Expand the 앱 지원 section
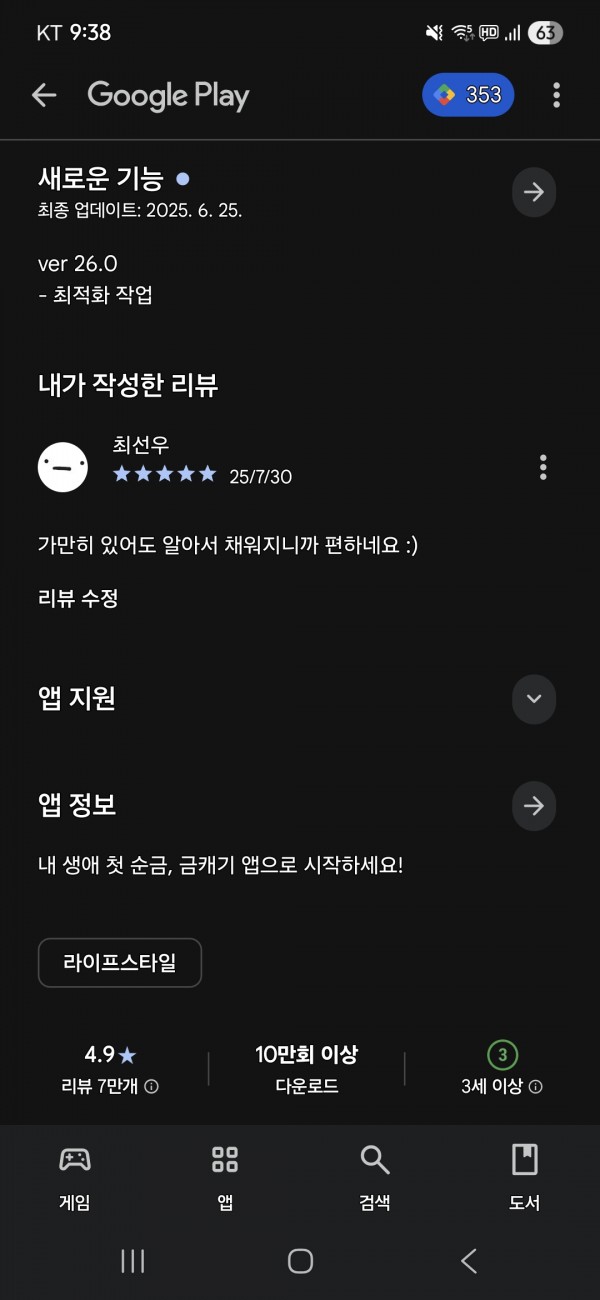The height and width of the screenshot is (1300, 600). (x=534, y=699)
